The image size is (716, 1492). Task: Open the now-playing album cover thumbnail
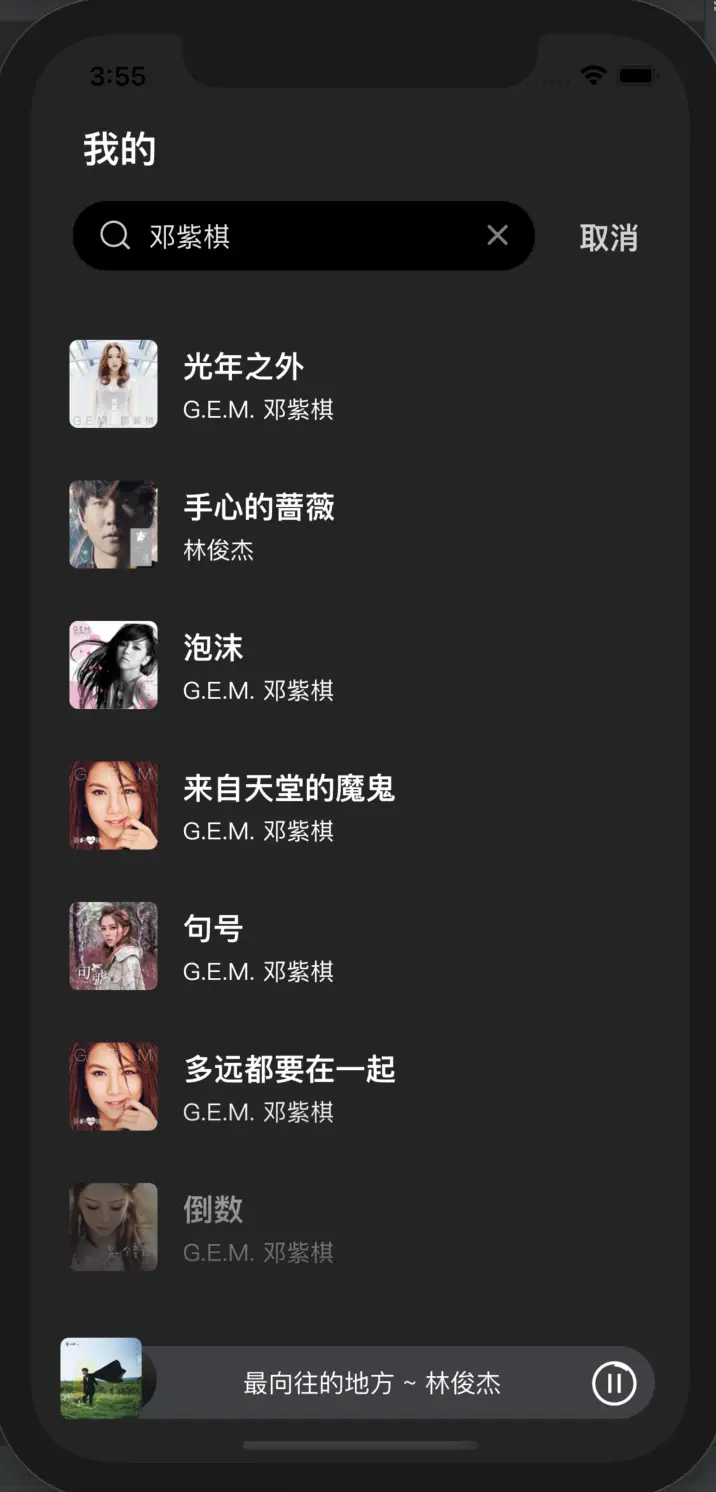point(101,1378)
